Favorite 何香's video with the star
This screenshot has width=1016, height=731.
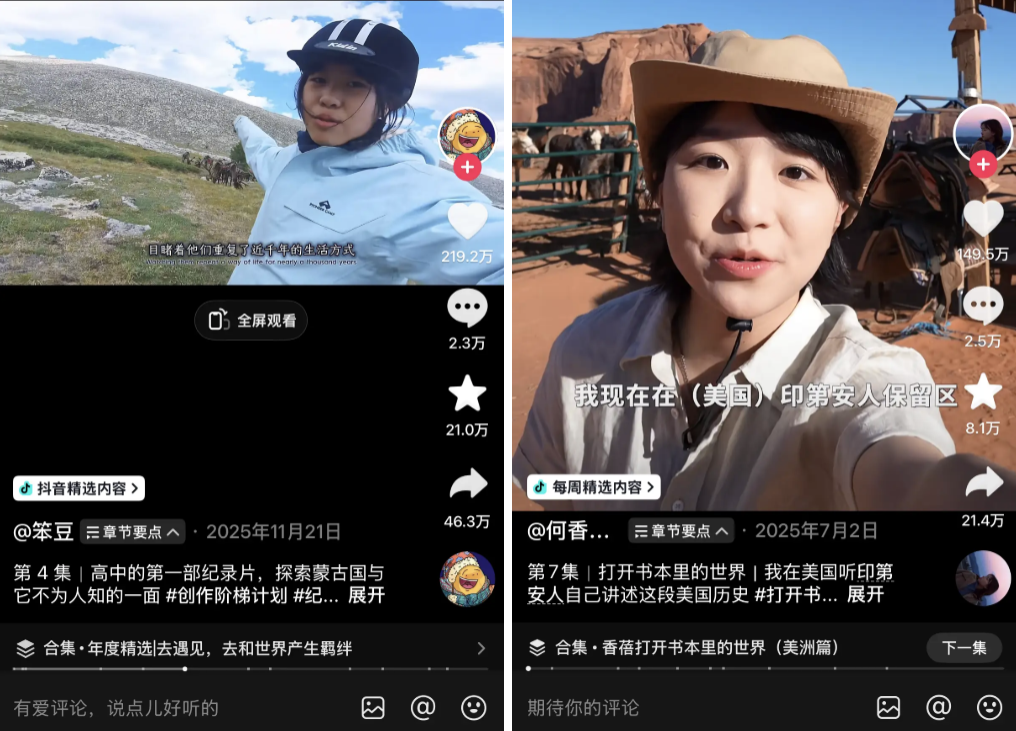pyautogui.click(x=983, y=393)
